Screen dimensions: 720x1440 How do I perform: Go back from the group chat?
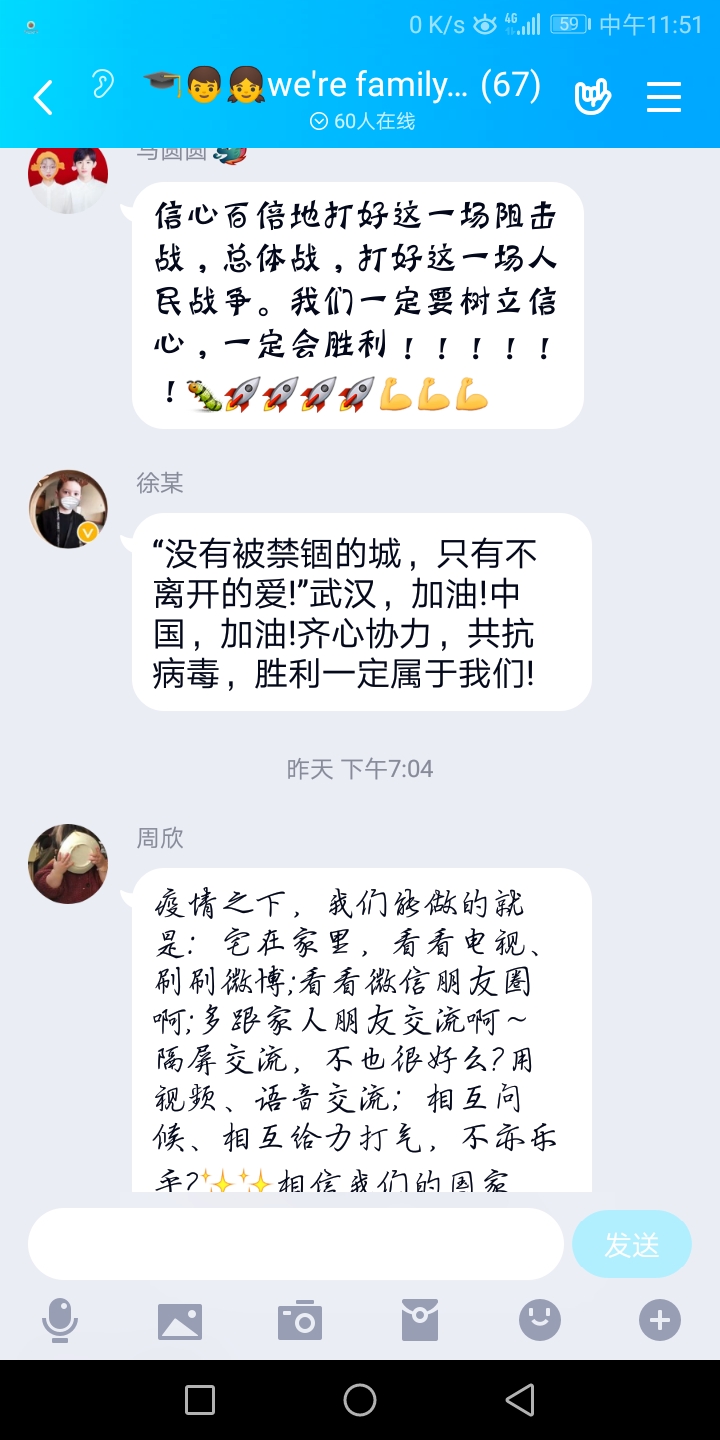tap(43, 97)
